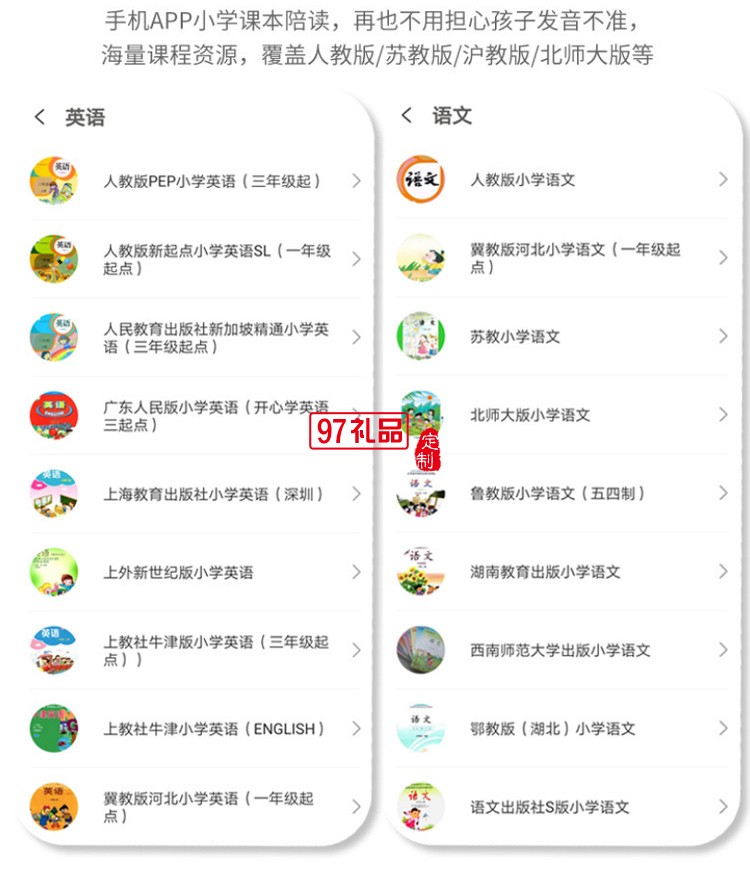The height and width of the screenshot is (878, 750).
Task: Select the 人教版小学语文 textbook cover icon
Action: (x=421, y=180)
